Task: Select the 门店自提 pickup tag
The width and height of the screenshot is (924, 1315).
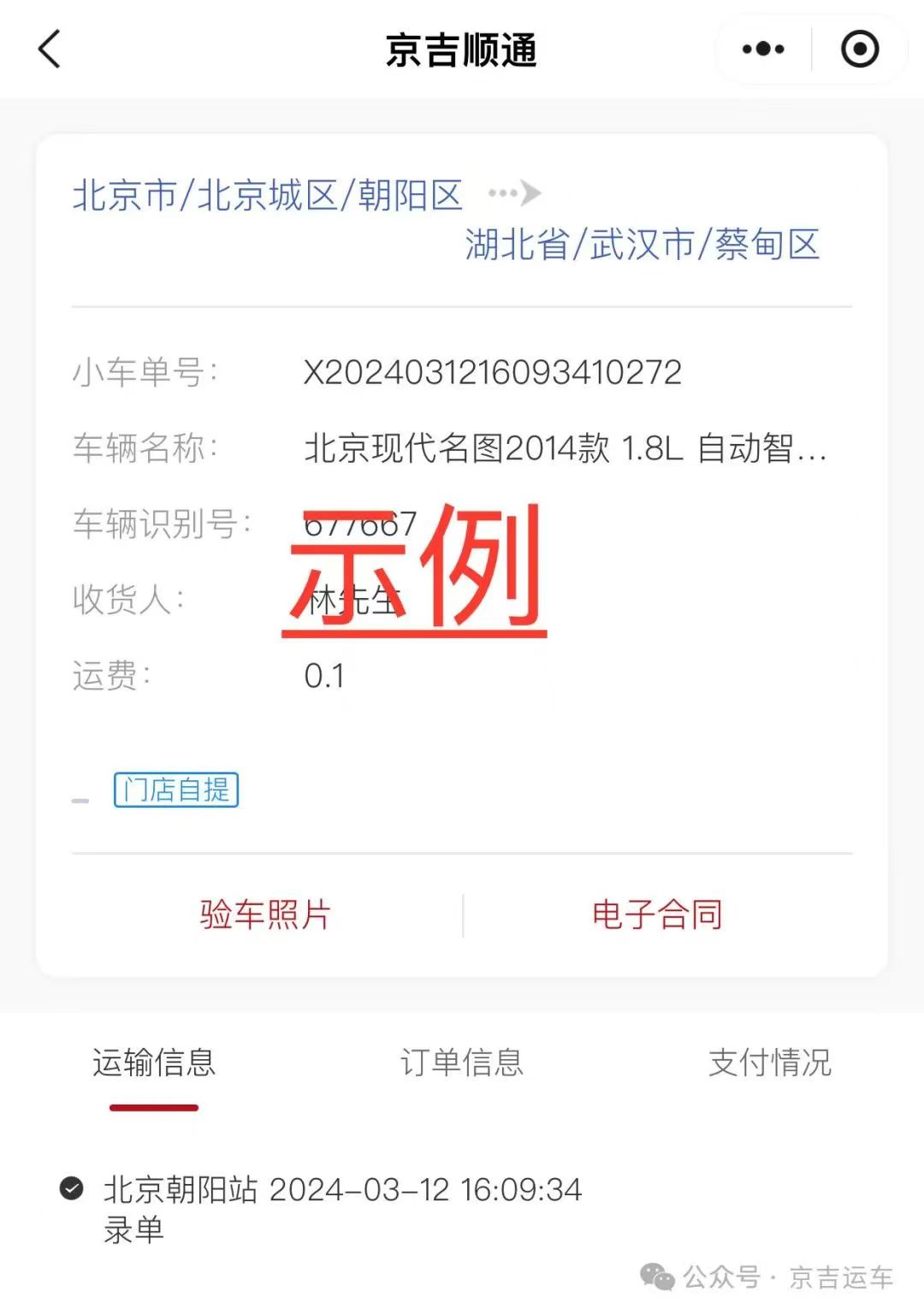Action: [x=175, y=791]
